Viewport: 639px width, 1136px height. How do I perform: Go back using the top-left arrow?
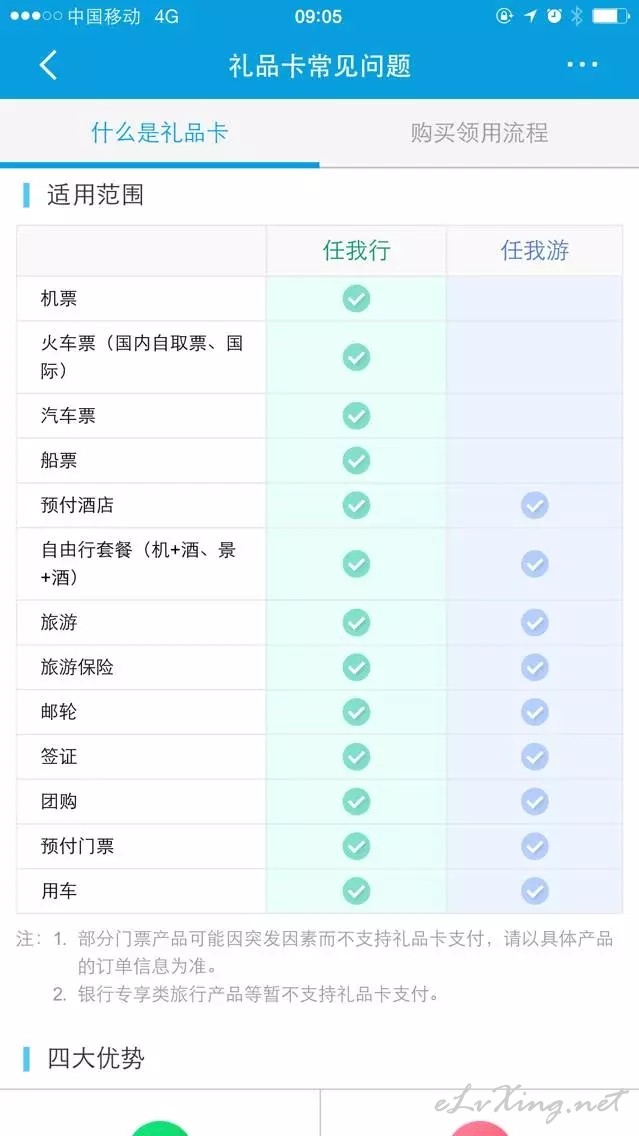click(48, 65)
